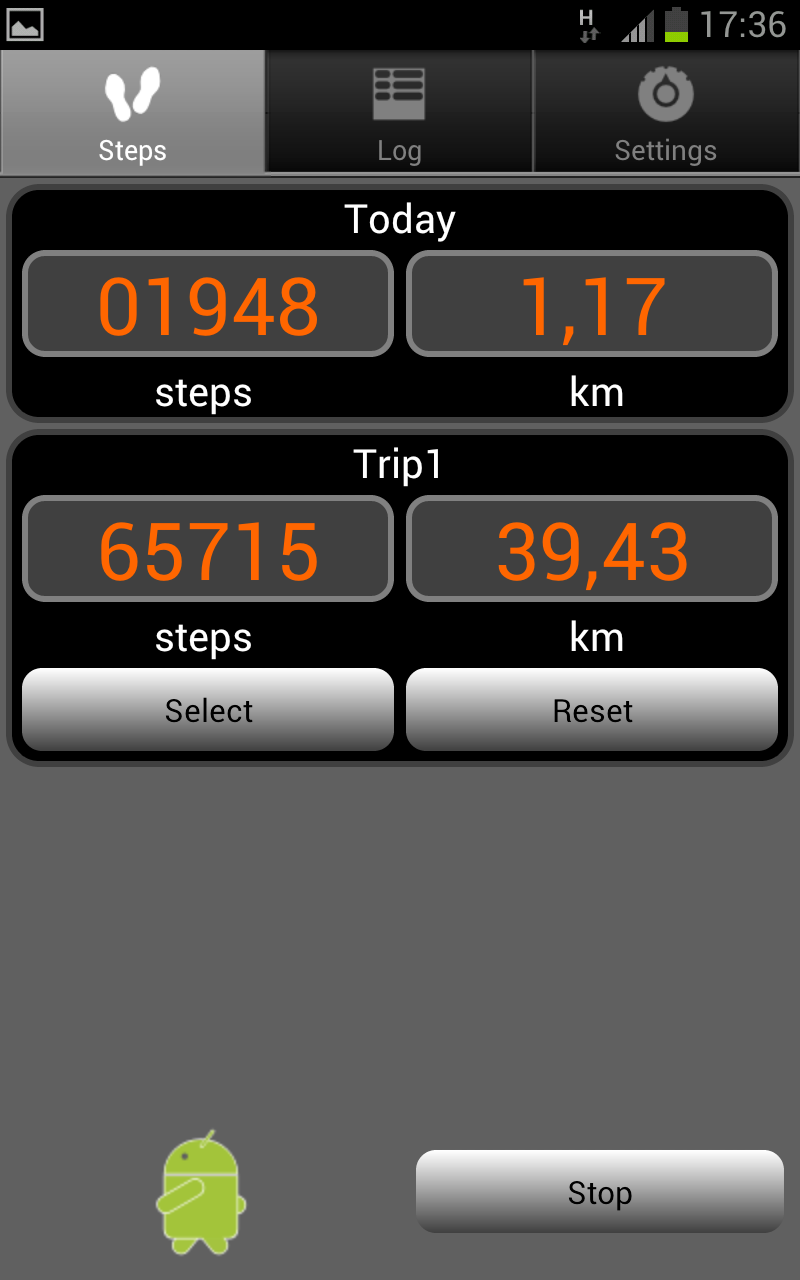Viewport: 800px width, 1280px height.
Task: Reset the Trip1 counter
Action: pyautogui.click(x=592, y=710)
